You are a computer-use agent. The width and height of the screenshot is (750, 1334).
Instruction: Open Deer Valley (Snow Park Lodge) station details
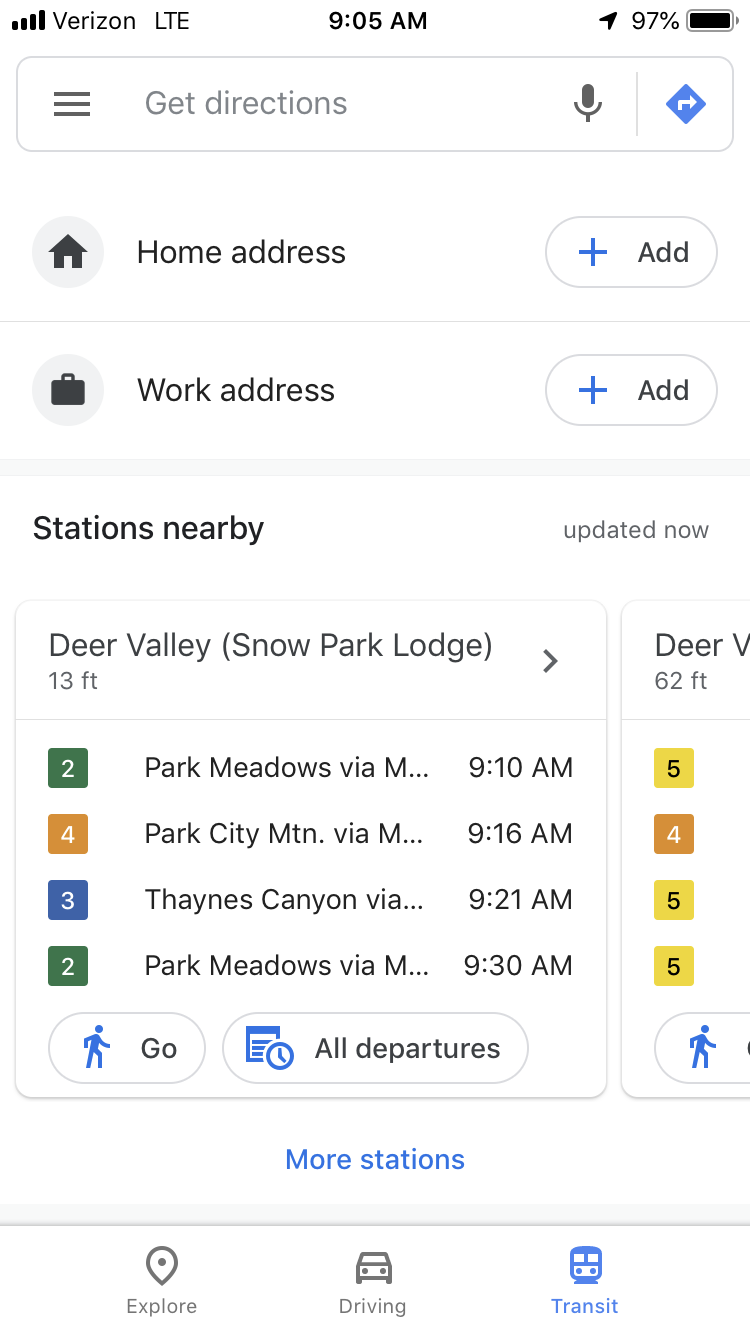[x=311, y=661]
